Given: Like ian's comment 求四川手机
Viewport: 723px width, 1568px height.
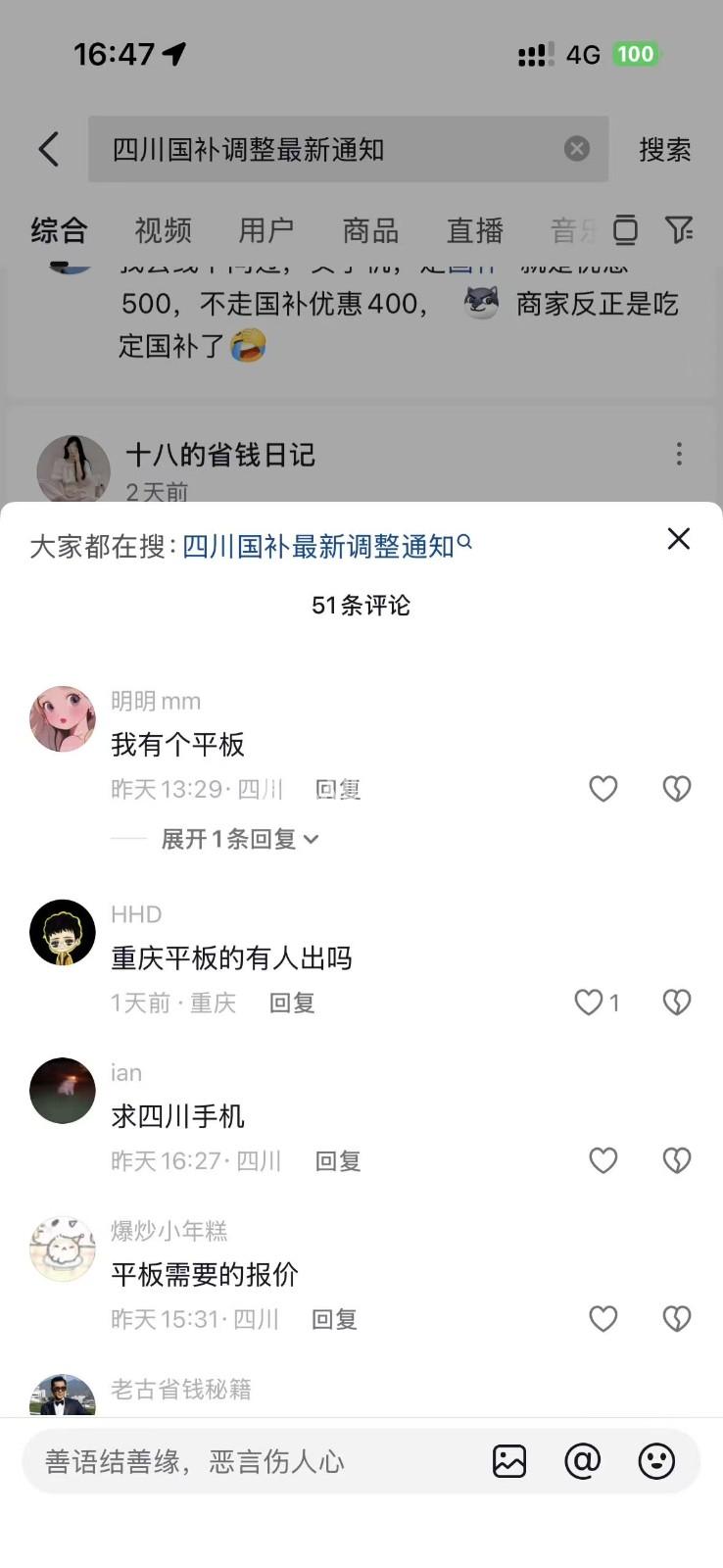Looking at the screenshot, I should (x=602, y=1160).
